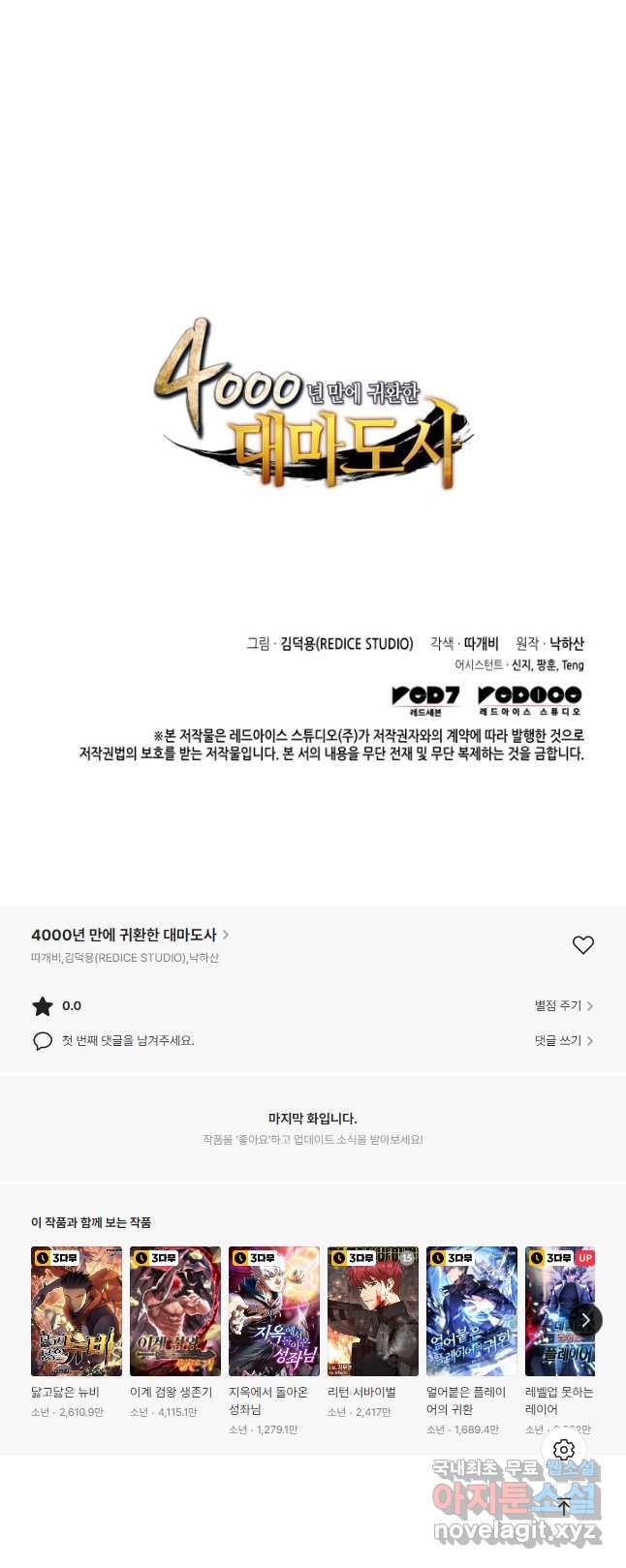This screenshot has height=1568, width=626.
Task: Open 리턴 서바이벌 webtoon
Action: click(x=373, y=1310)
